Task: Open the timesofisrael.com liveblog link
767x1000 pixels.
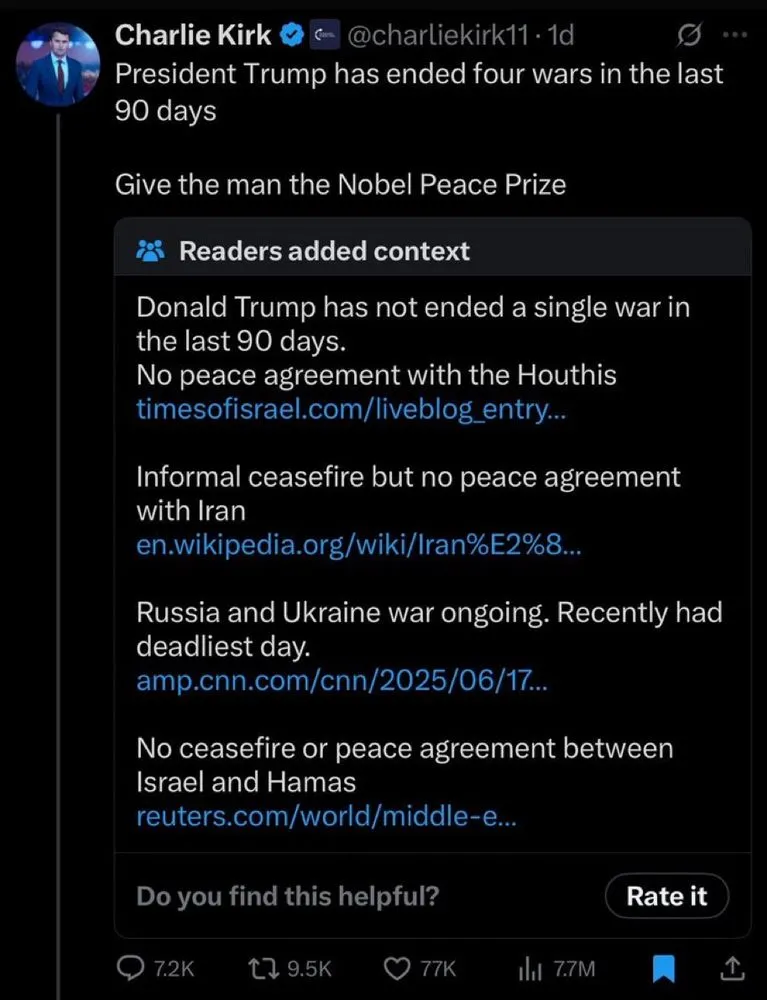Action: (350, 409)
